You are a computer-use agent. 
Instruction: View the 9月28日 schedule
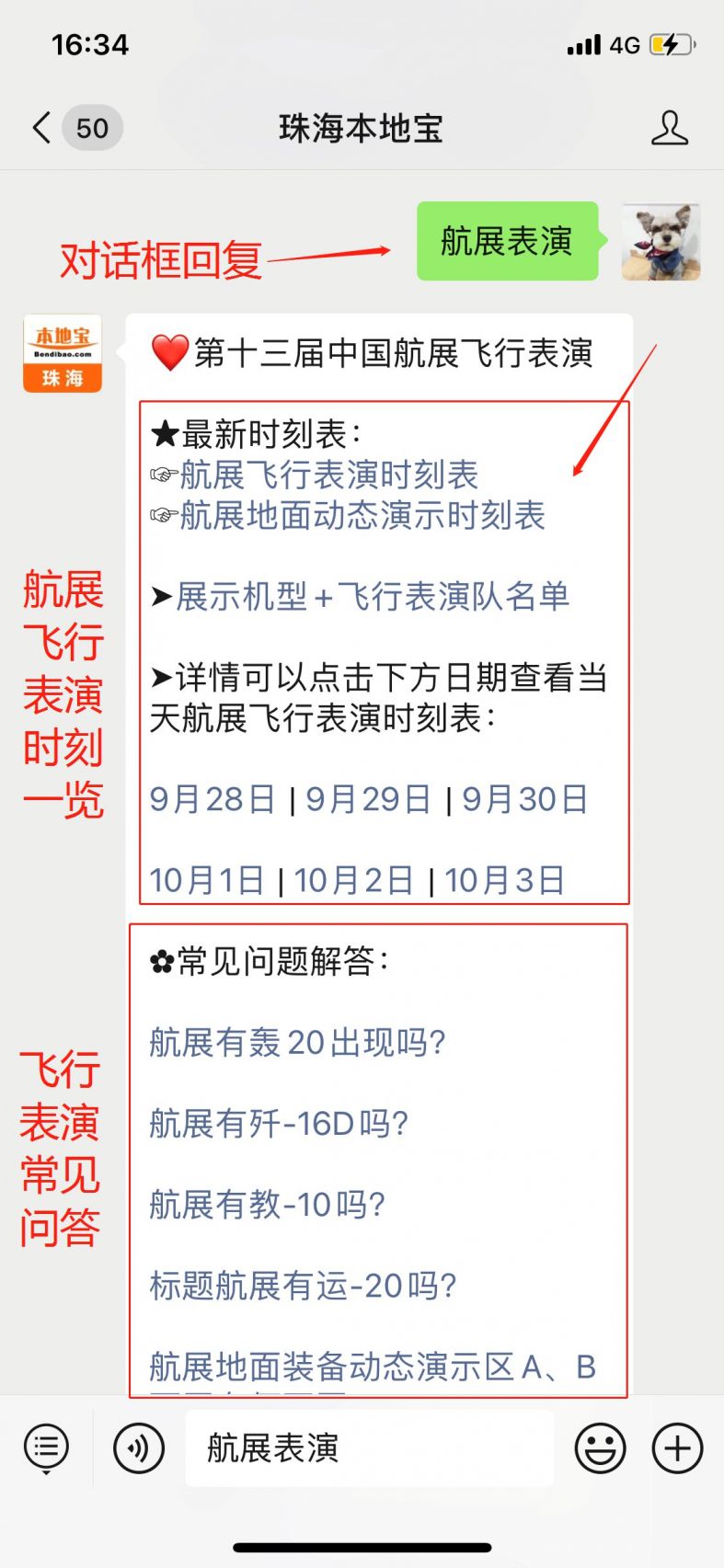pyautogui.click(x=213, y=799)
